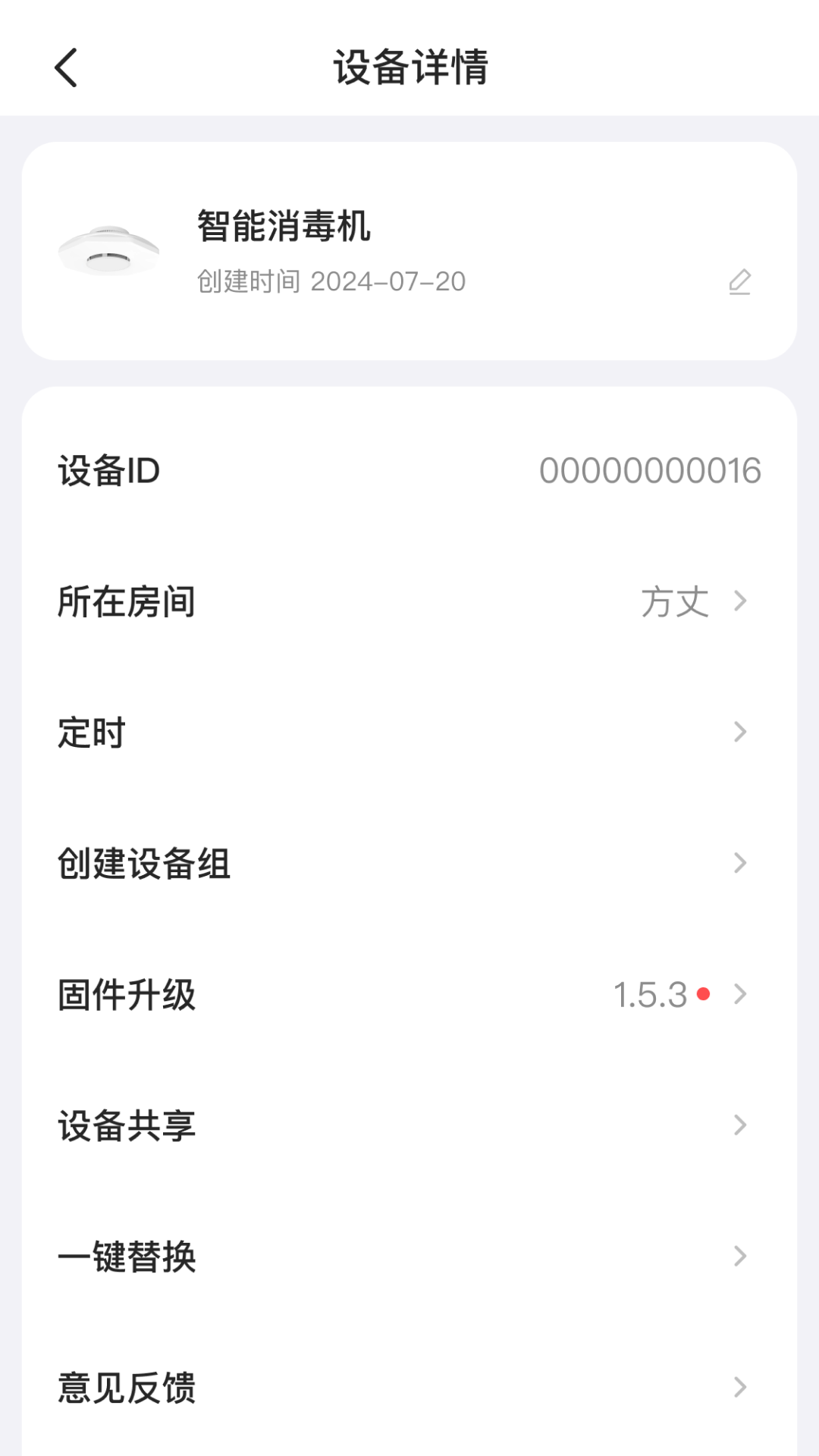This screenshot has width=819, height=1456.
Task: Open the 设备共享 sharing row
Action: [x=127, y=1127]
